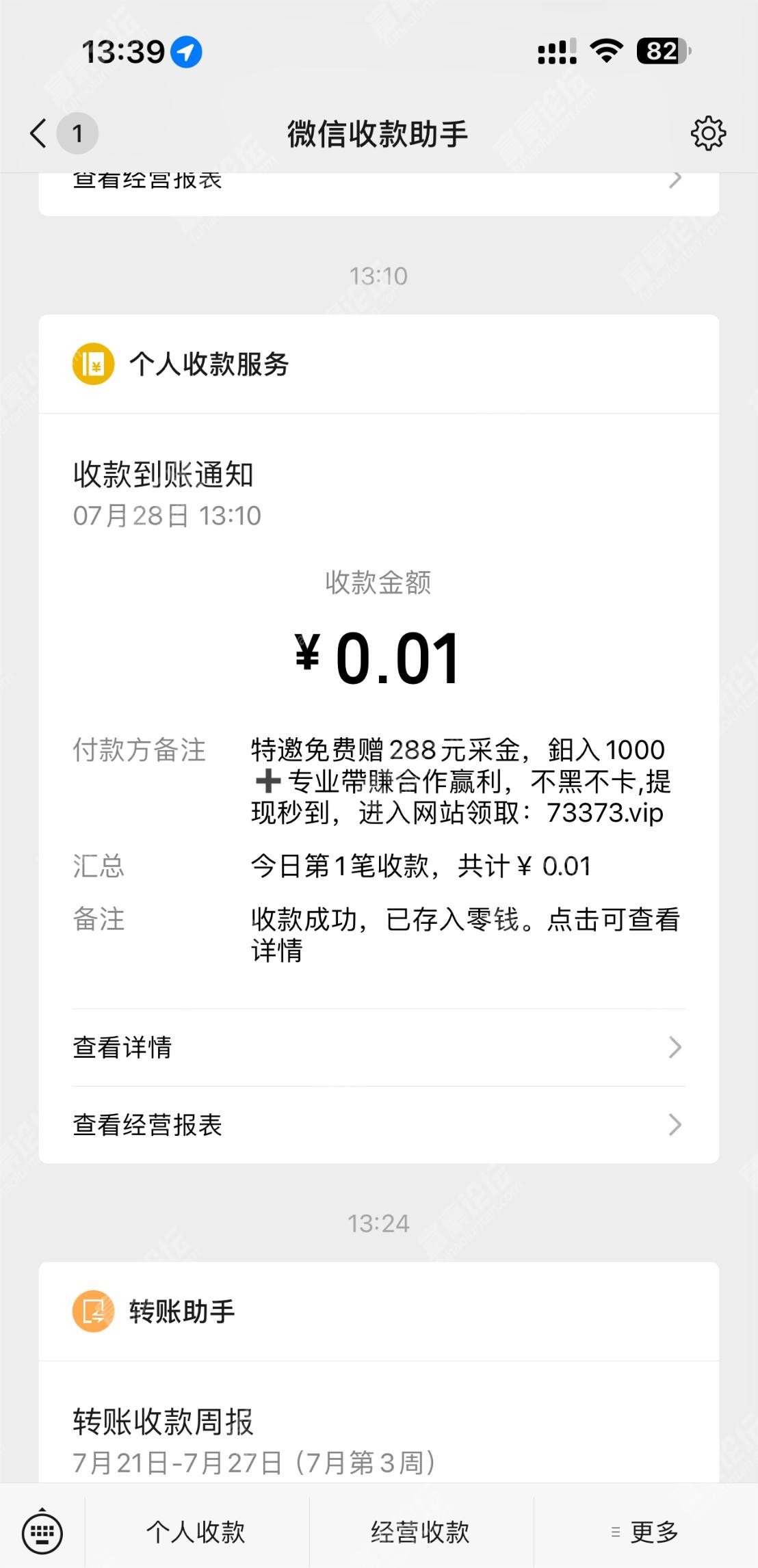Open the settings gear icon

coord(708,133)
